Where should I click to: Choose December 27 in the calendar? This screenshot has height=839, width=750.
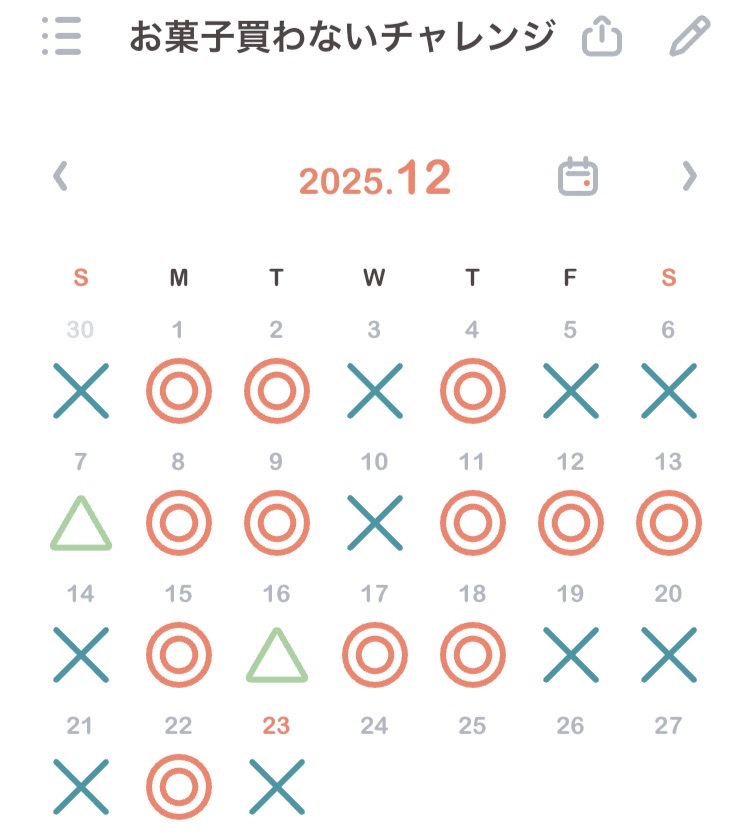pyautogui.click(x=669, y=727)
